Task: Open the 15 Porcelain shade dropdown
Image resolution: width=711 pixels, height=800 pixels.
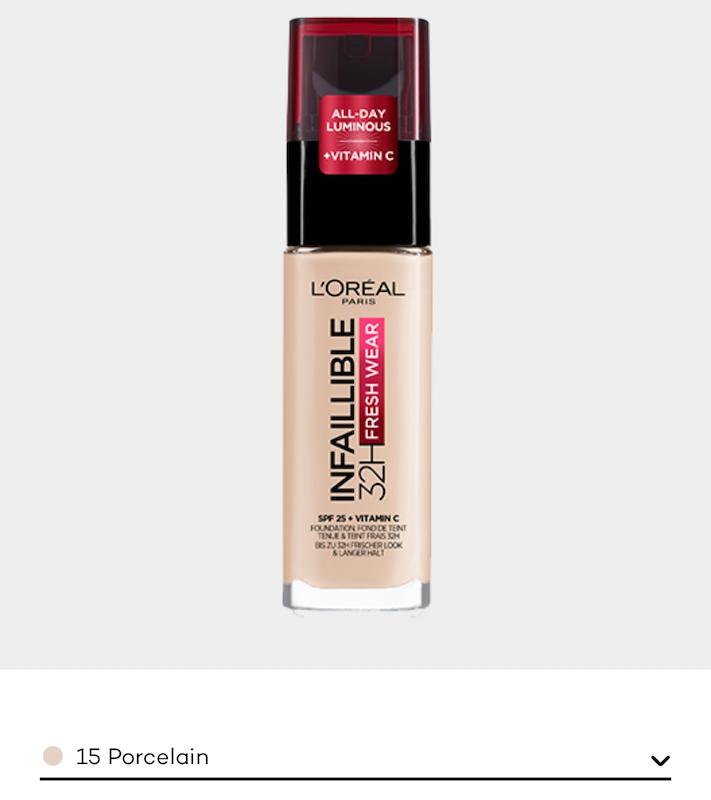Action: (355, 758)
